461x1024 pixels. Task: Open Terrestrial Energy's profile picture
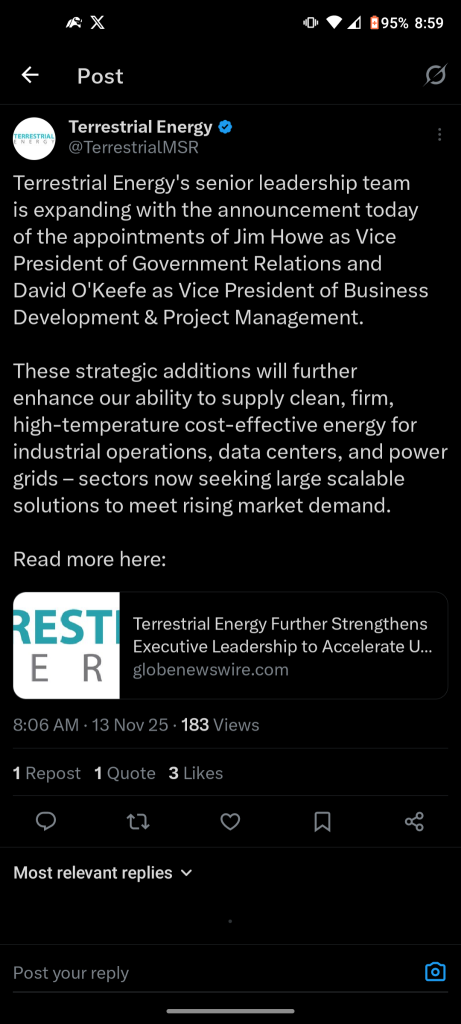[34, 138]
